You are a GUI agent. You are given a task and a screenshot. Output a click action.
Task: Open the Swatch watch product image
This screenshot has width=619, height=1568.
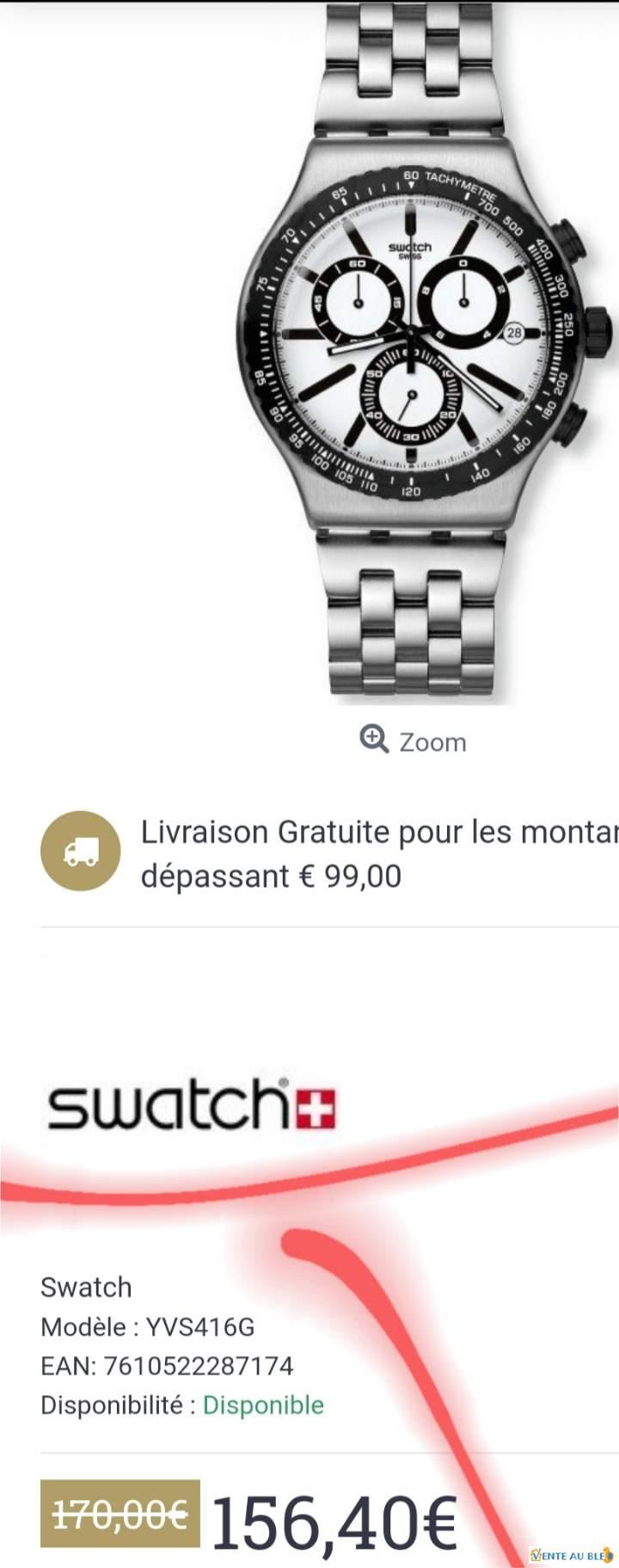[x=413, y=344]
